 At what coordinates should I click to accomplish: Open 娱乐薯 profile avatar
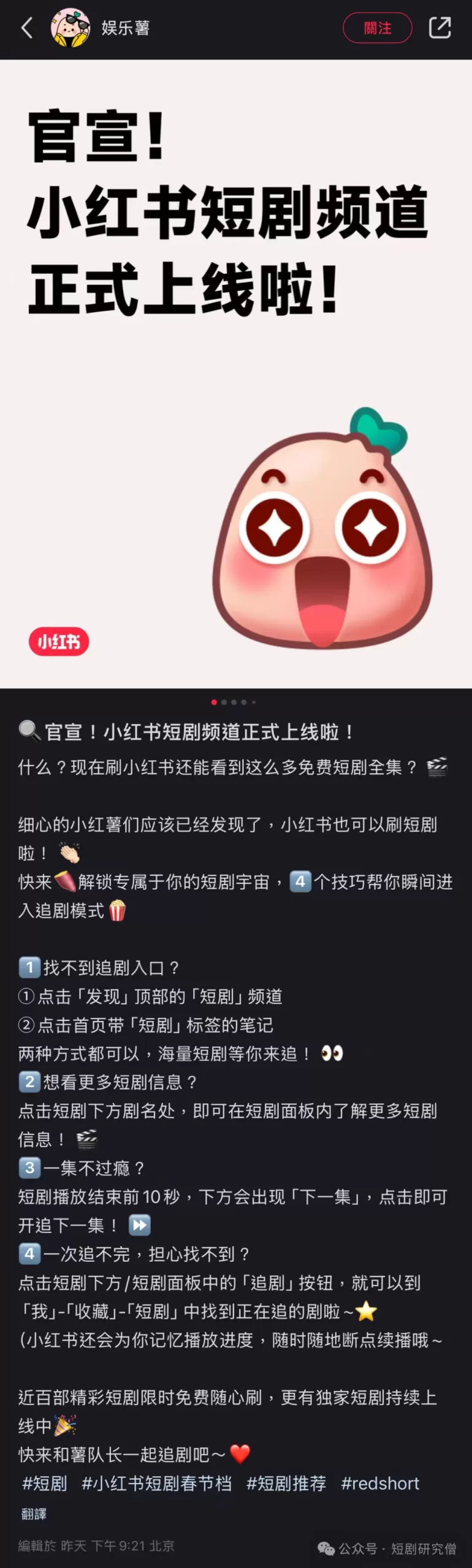(70, 28)
